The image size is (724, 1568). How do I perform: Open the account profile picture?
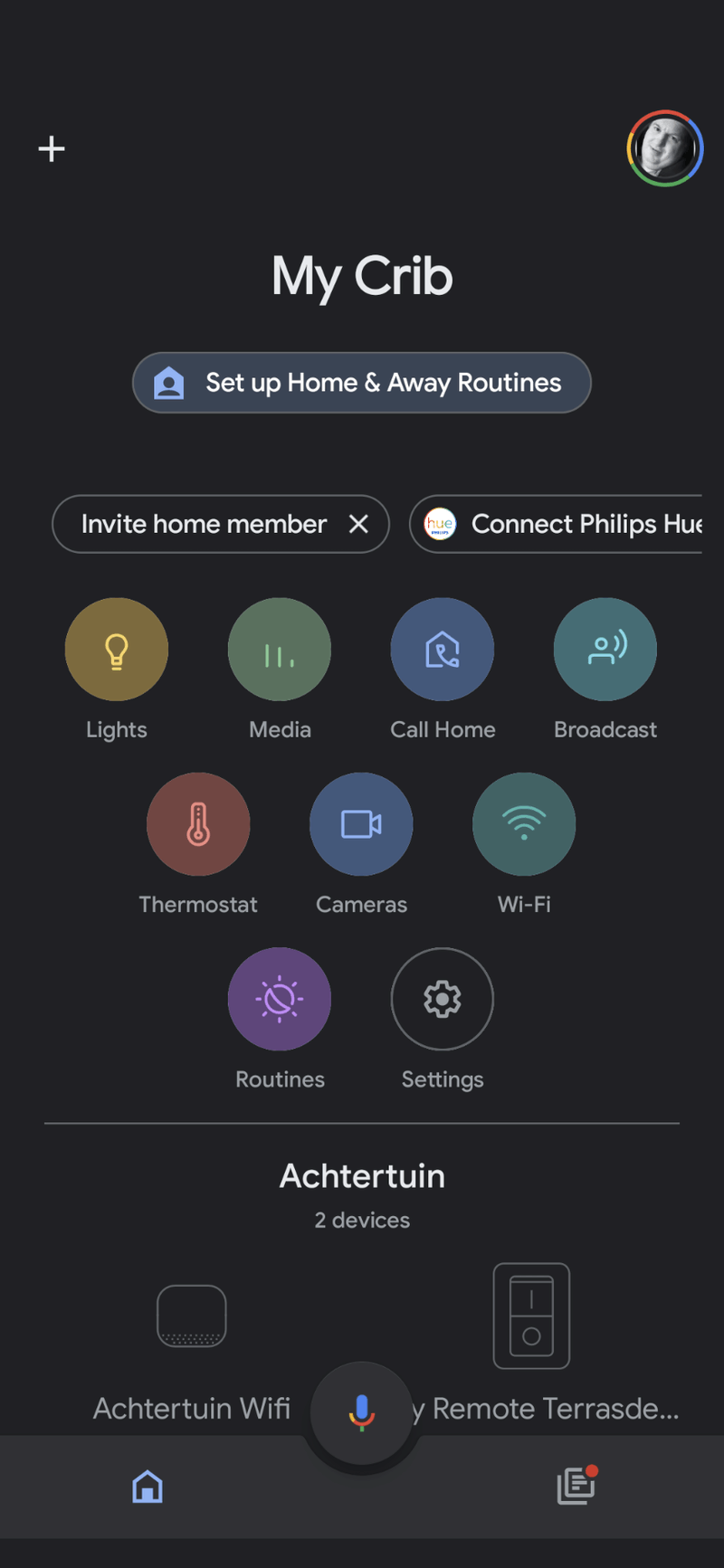[665, 148]
